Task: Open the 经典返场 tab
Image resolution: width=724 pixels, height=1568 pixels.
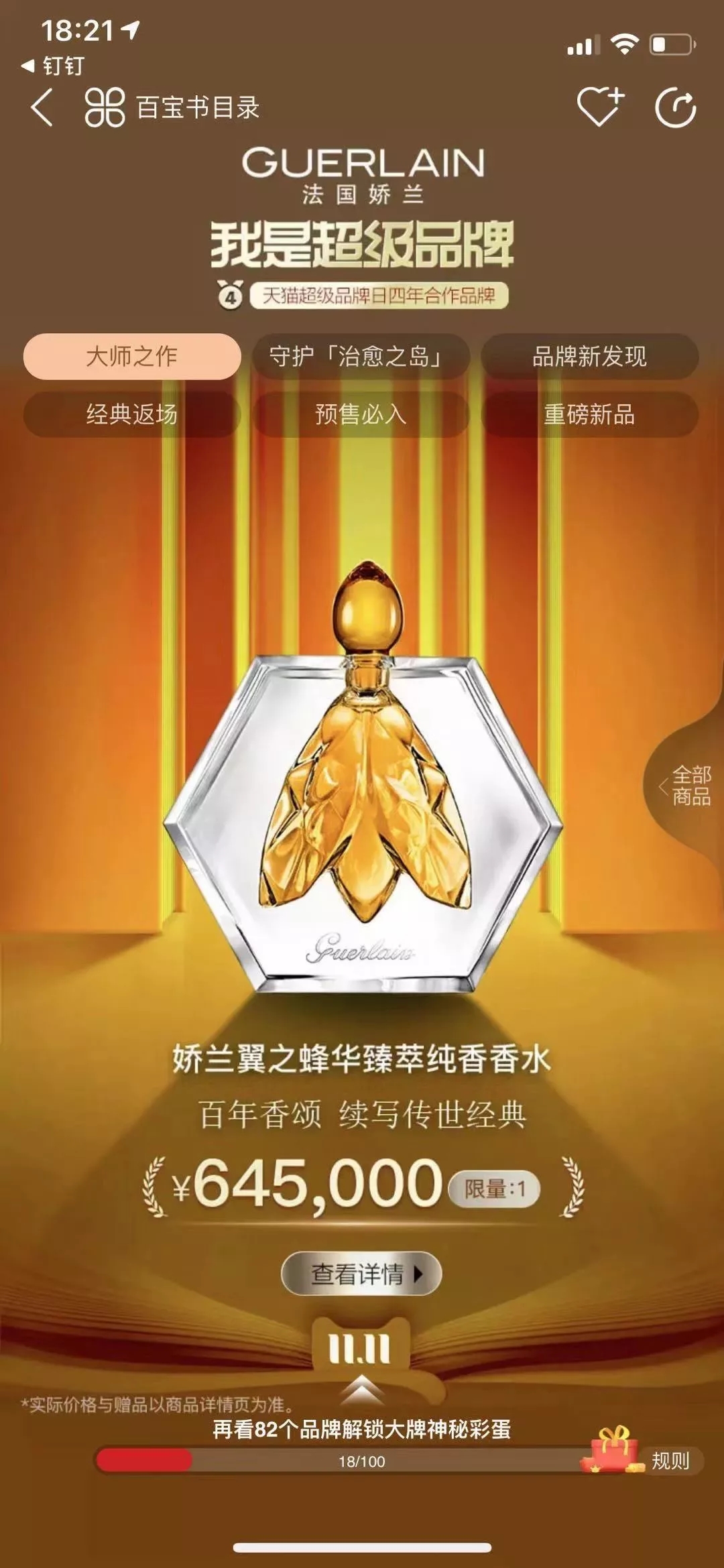Action: (132, 414)
